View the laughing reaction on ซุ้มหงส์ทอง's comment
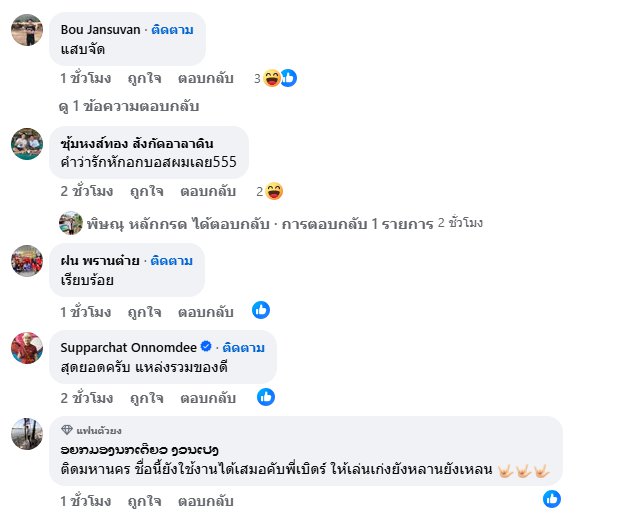The height and width of the screenshot is (519, 622). [275, 191]
